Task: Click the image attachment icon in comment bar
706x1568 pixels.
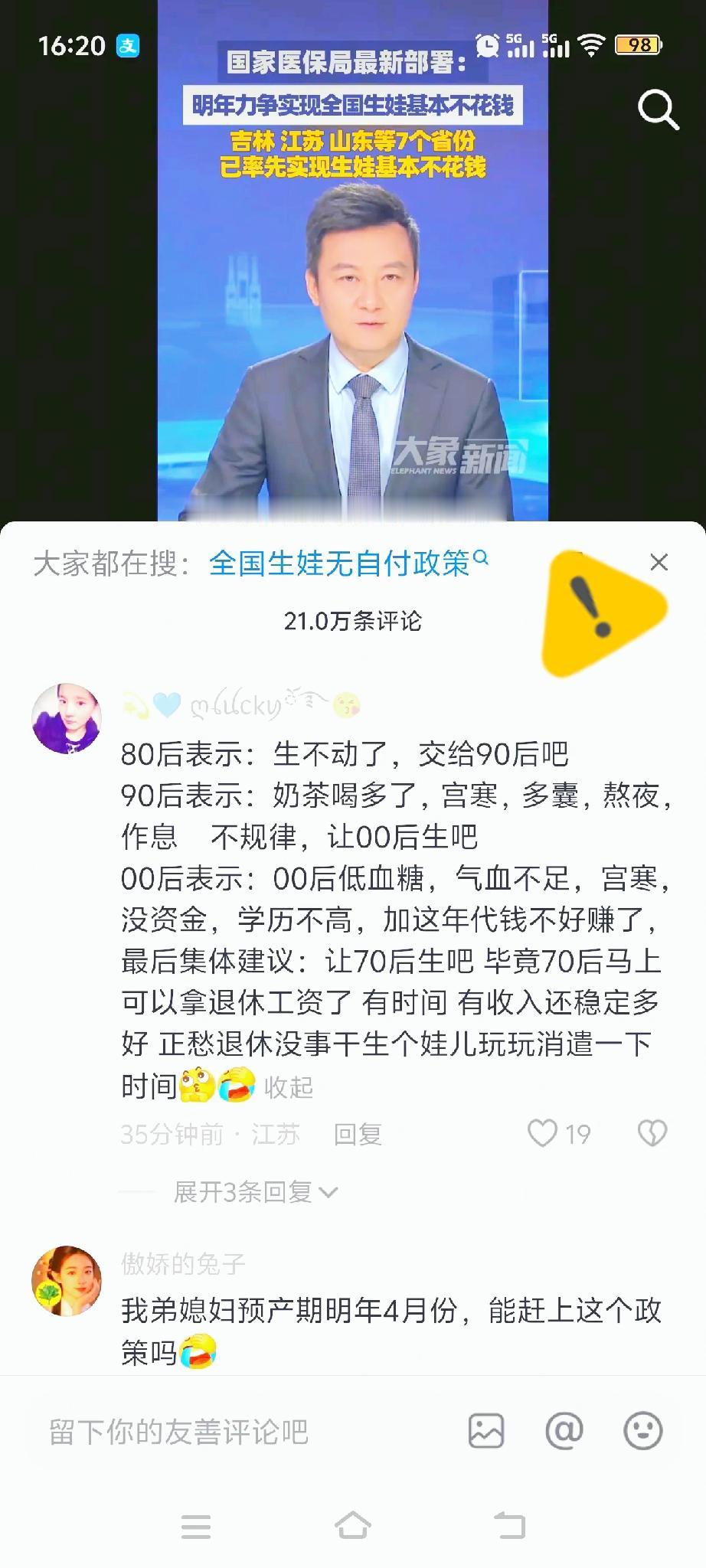Action: (485, 1430)
